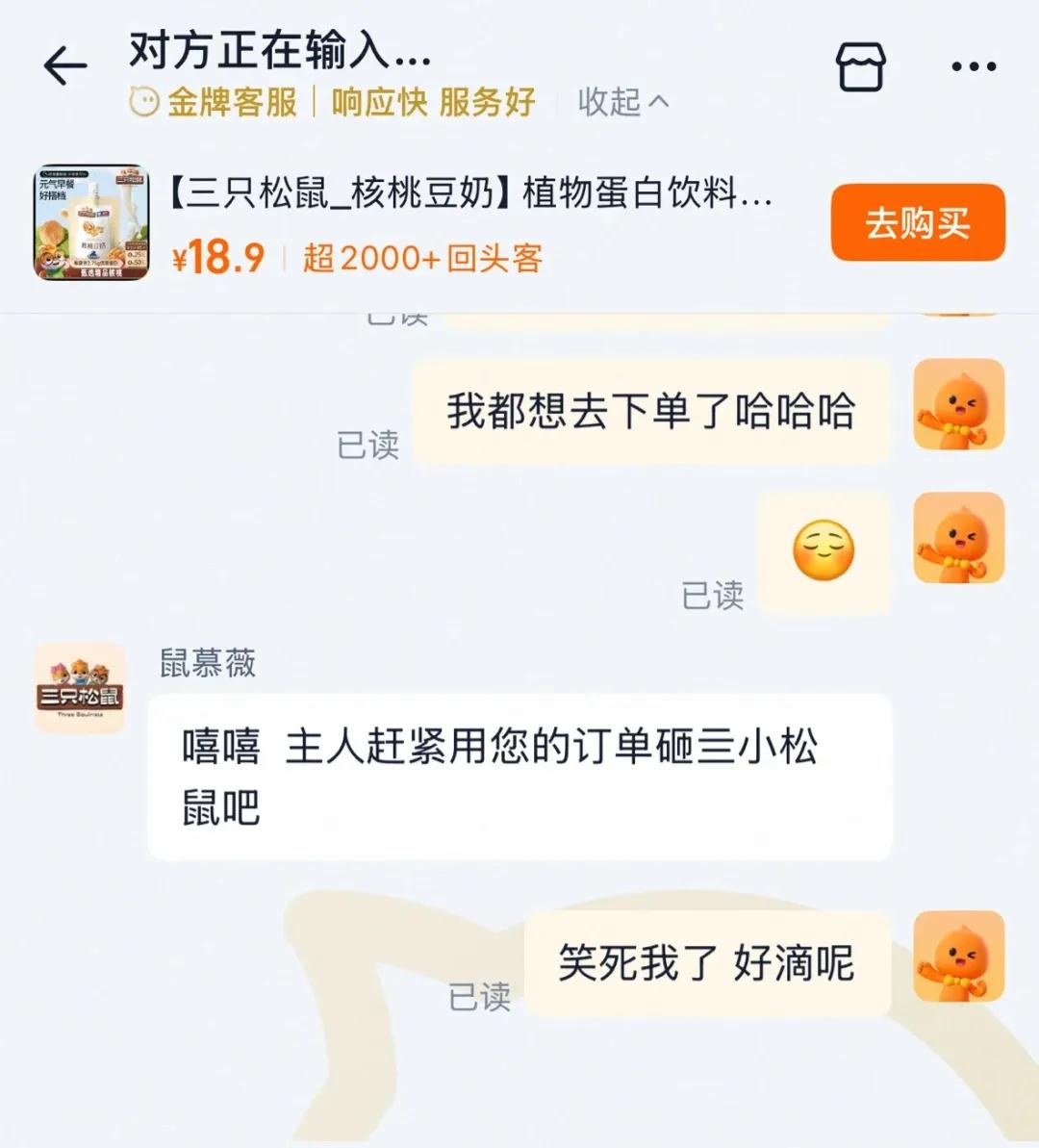
Task: Click the 超2000+回头客 label
Action: [423, 259]
